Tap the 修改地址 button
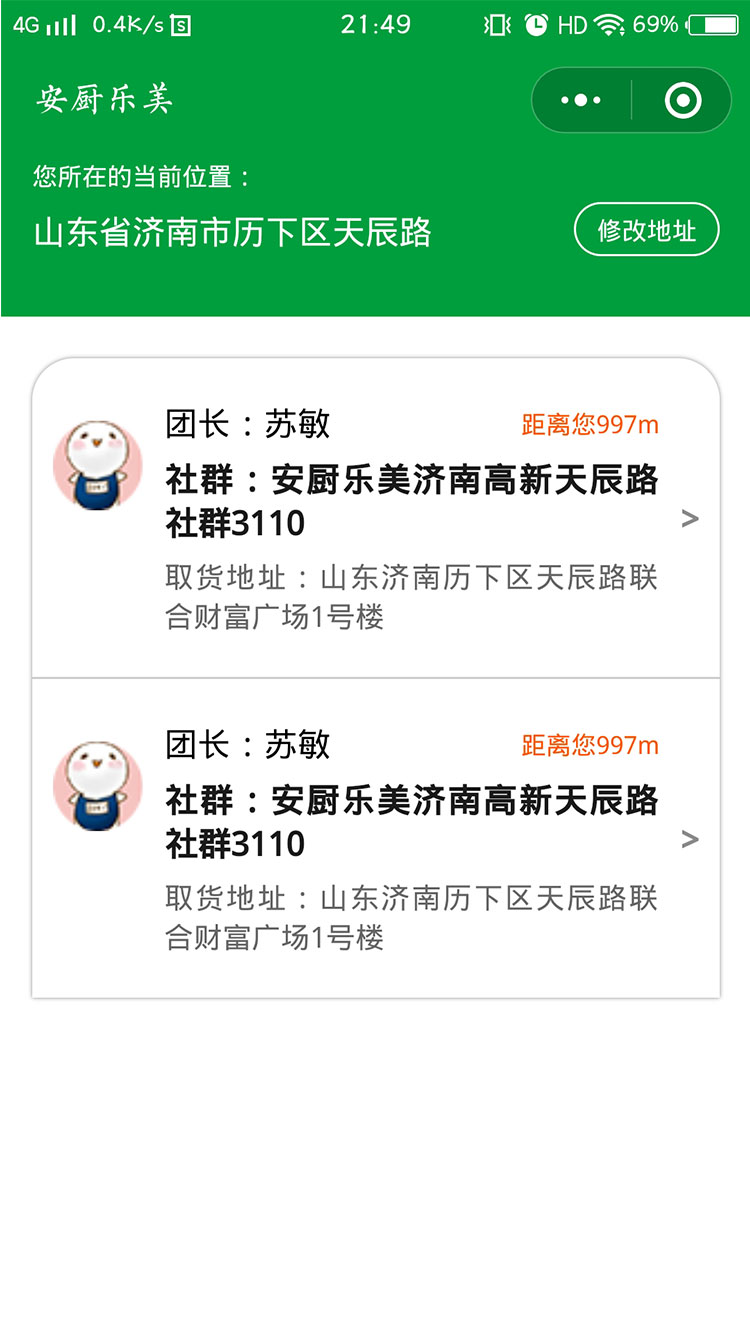 (647, 230)
